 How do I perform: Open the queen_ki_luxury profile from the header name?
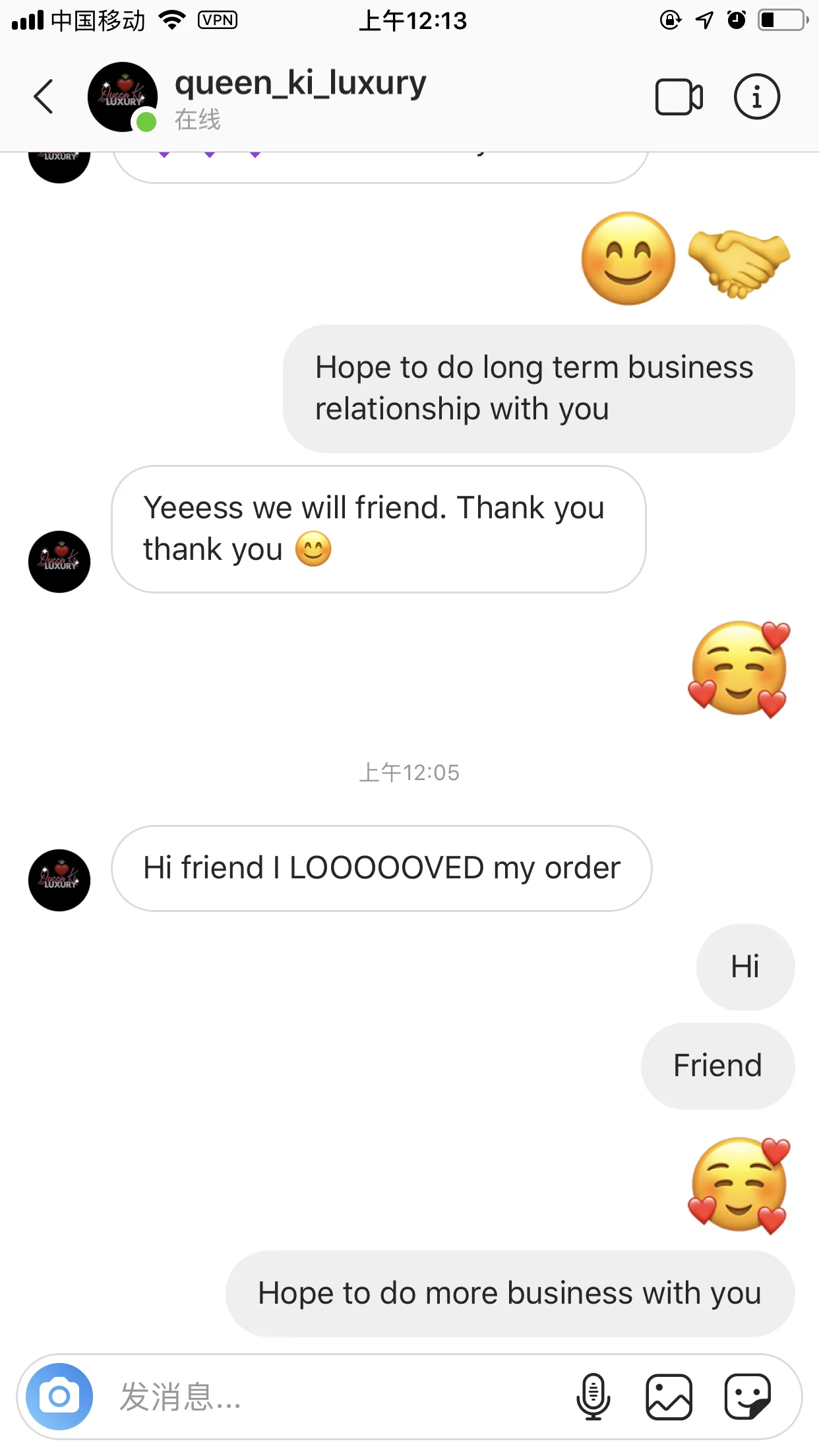(x=301, y=83)
